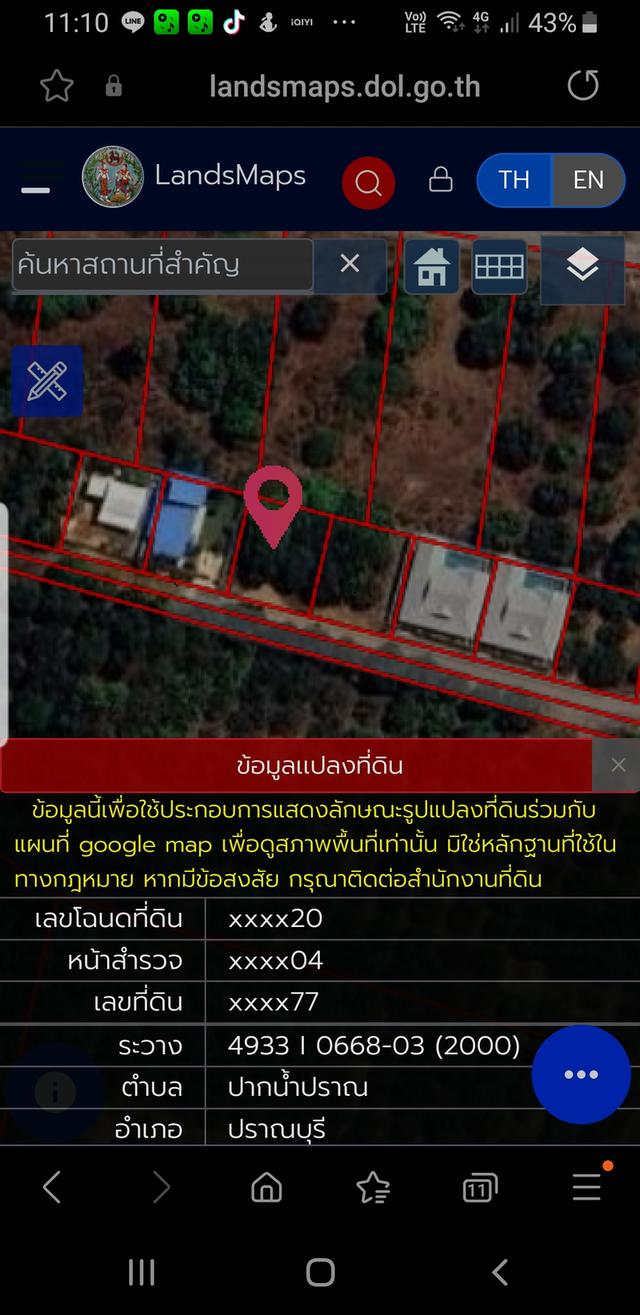
Task: Open the browser bookmarks star list
Action: (x=373, y=1188)
